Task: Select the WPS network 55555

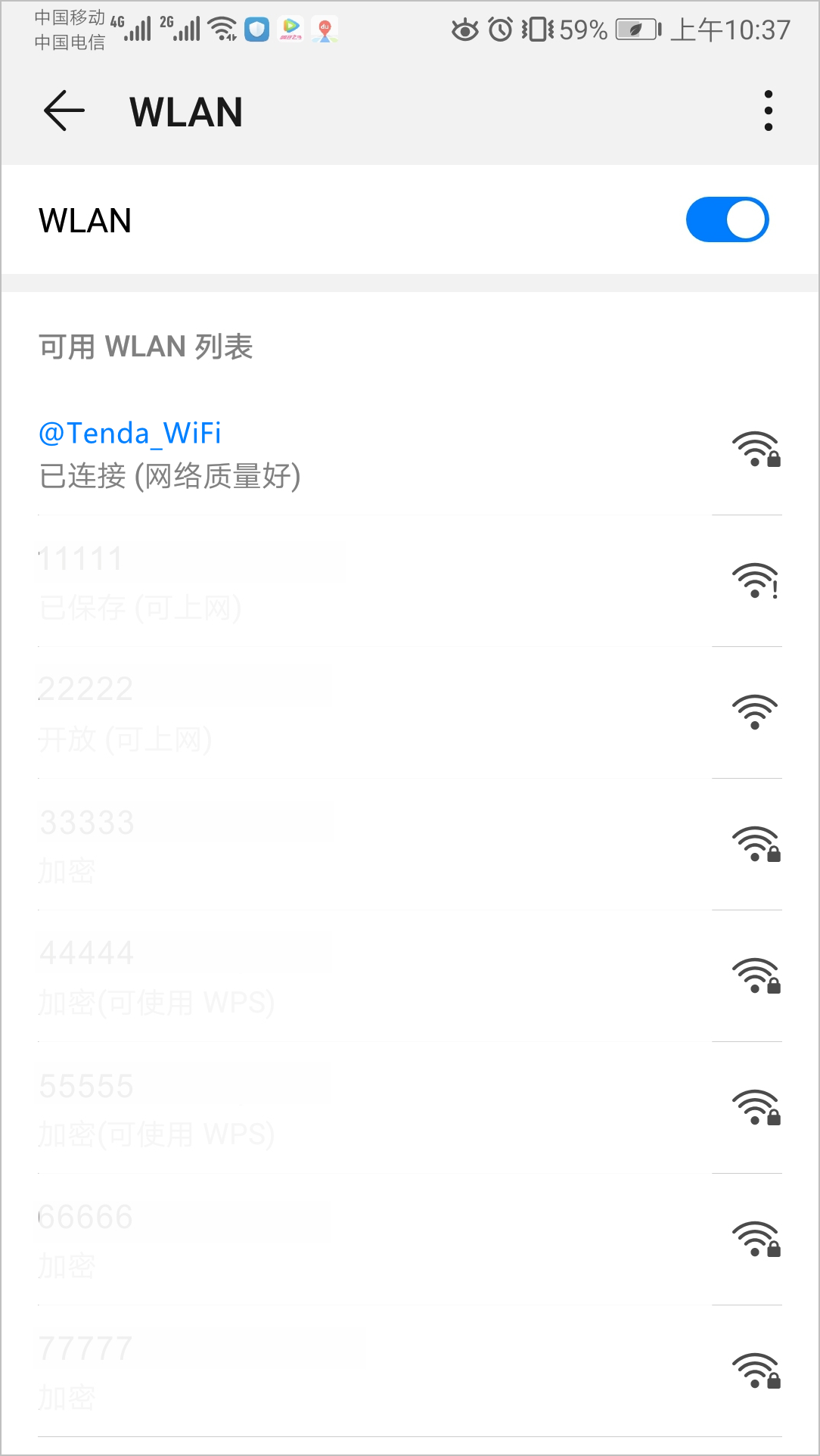Action: click(x=303, y=1109)
